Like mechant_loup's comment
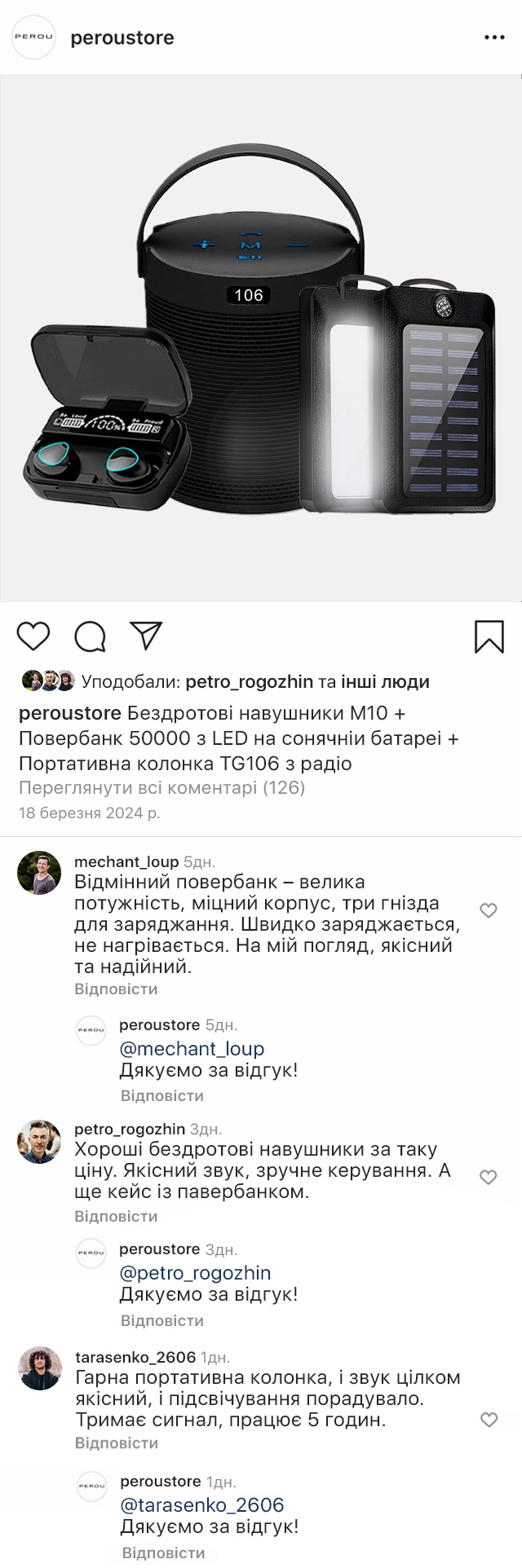The width and height of the screenshot is (522, 1568). [489, 910]
